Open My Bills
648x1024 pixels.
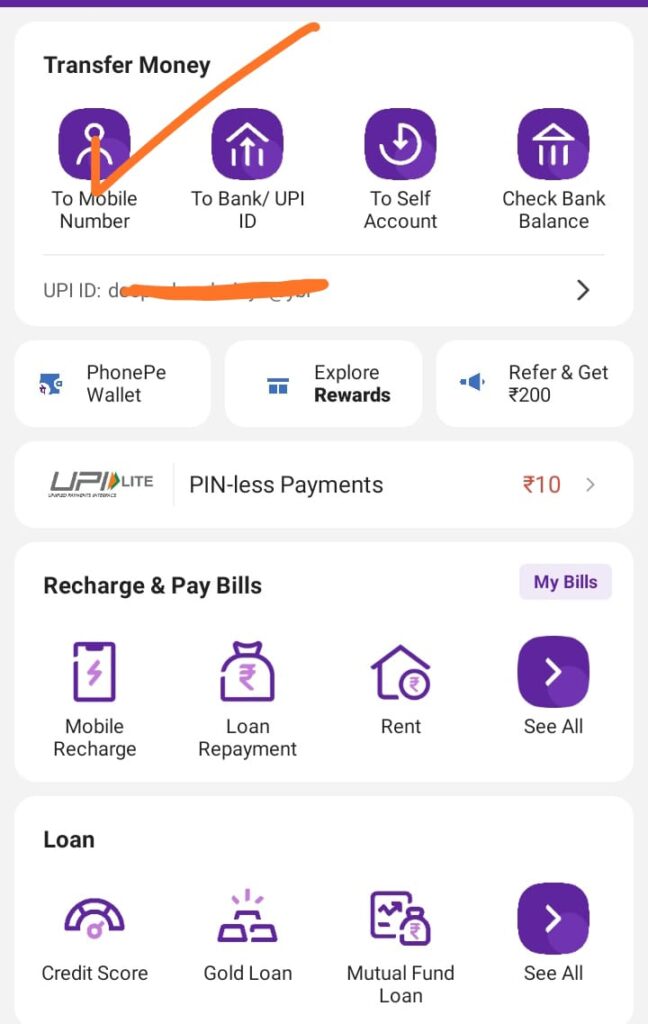point(565,582)
